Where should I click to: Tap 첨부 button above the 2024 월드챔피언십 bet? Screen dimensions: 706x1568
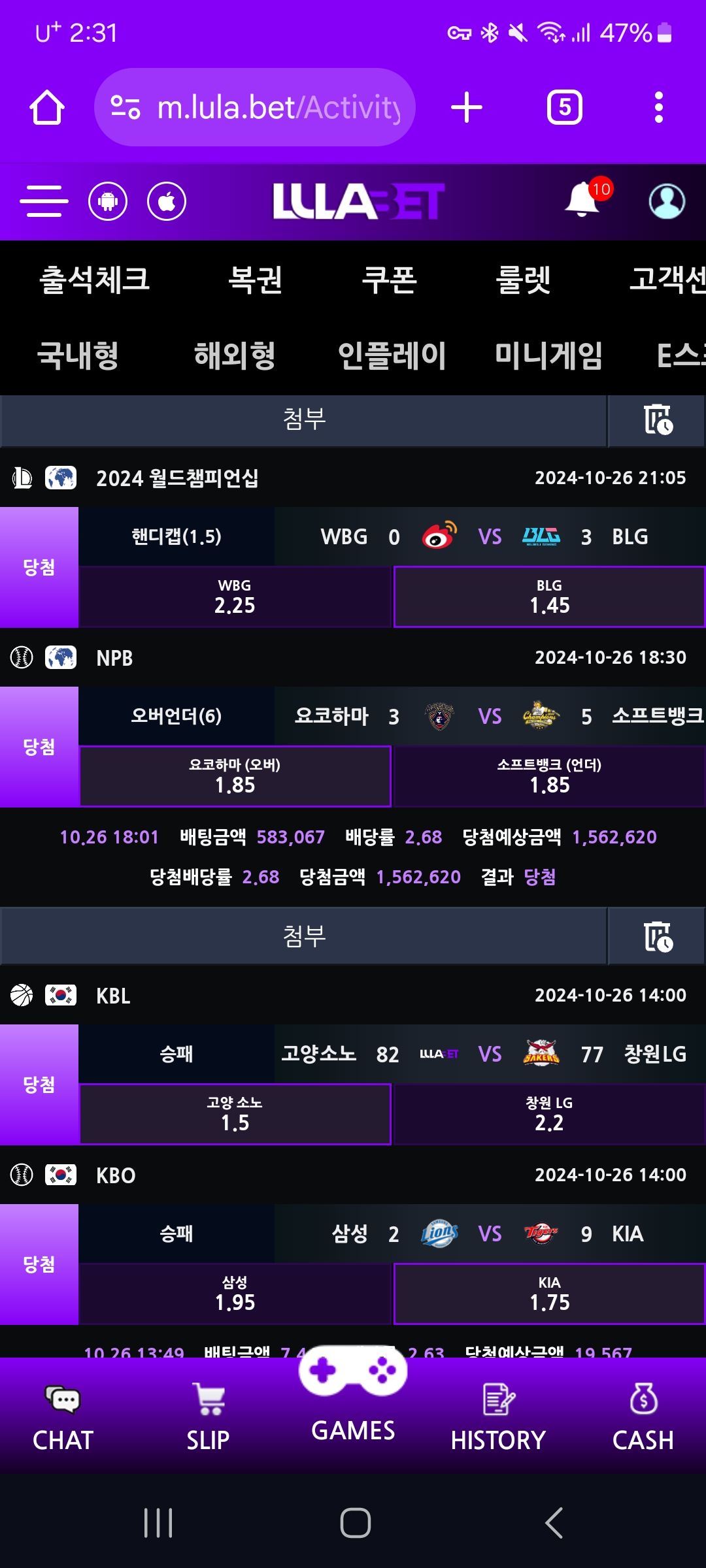click(x=304, y=419)
